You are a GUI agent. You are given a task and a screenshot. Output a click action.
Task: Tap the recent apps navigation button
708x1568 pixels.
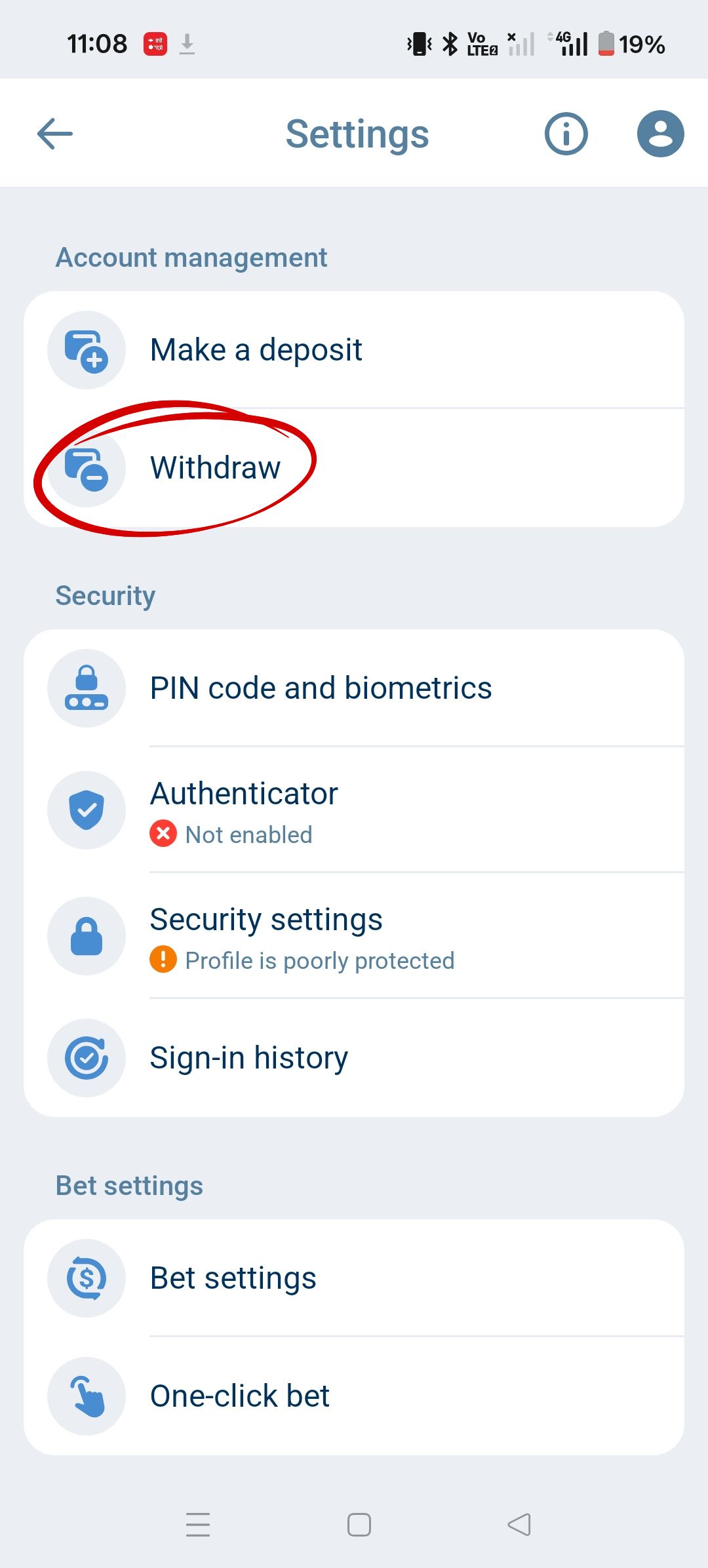[x=198, y=1525]
